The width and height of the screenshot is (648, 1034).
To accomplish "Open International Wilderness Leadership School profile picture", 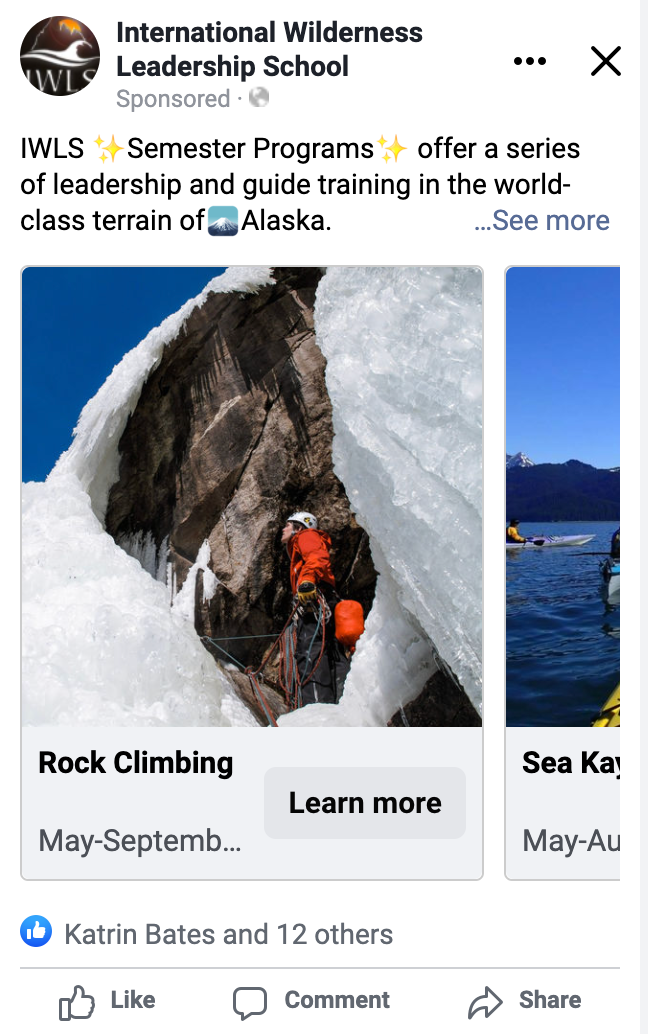I will pos(60,56).
